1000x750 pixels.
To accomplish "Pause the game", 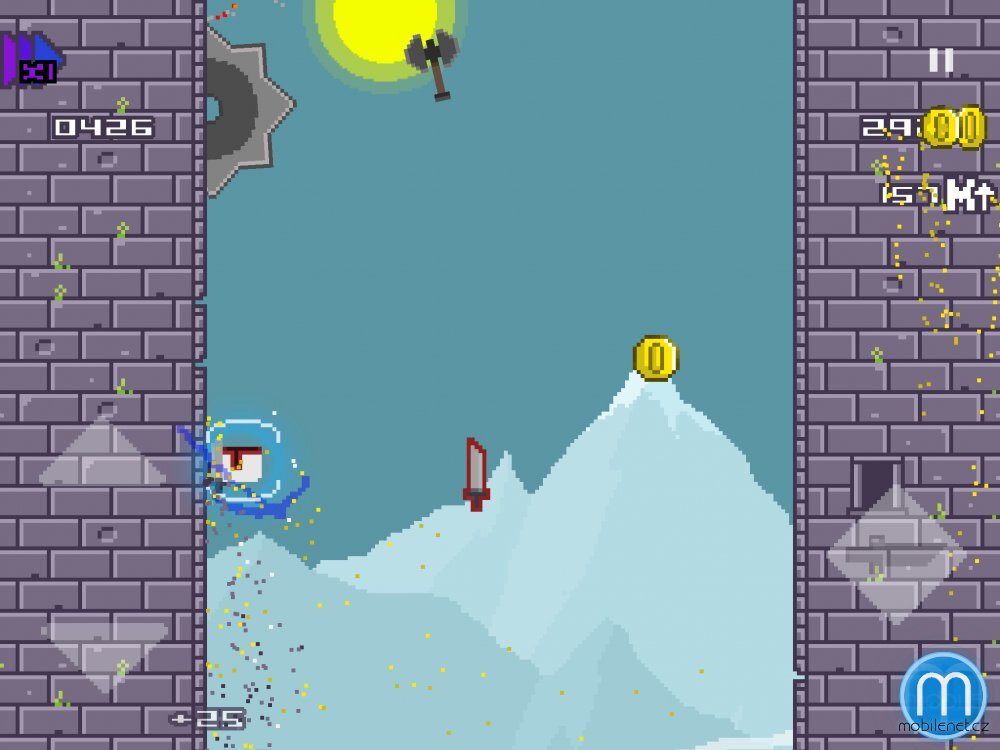I will tap(940, 60).
